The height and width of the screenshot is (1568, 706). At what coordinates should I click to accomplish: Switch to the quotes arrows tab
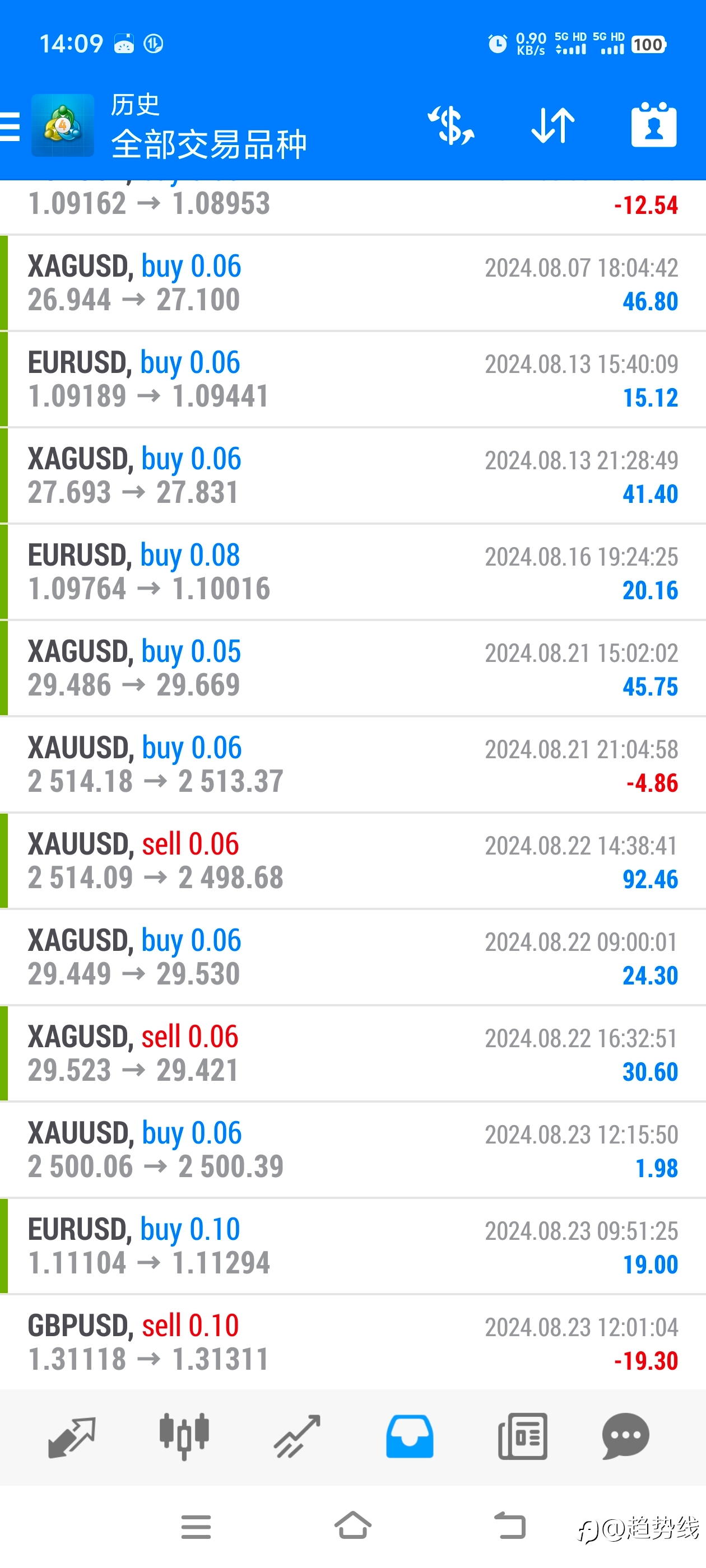click(71, 1436)
